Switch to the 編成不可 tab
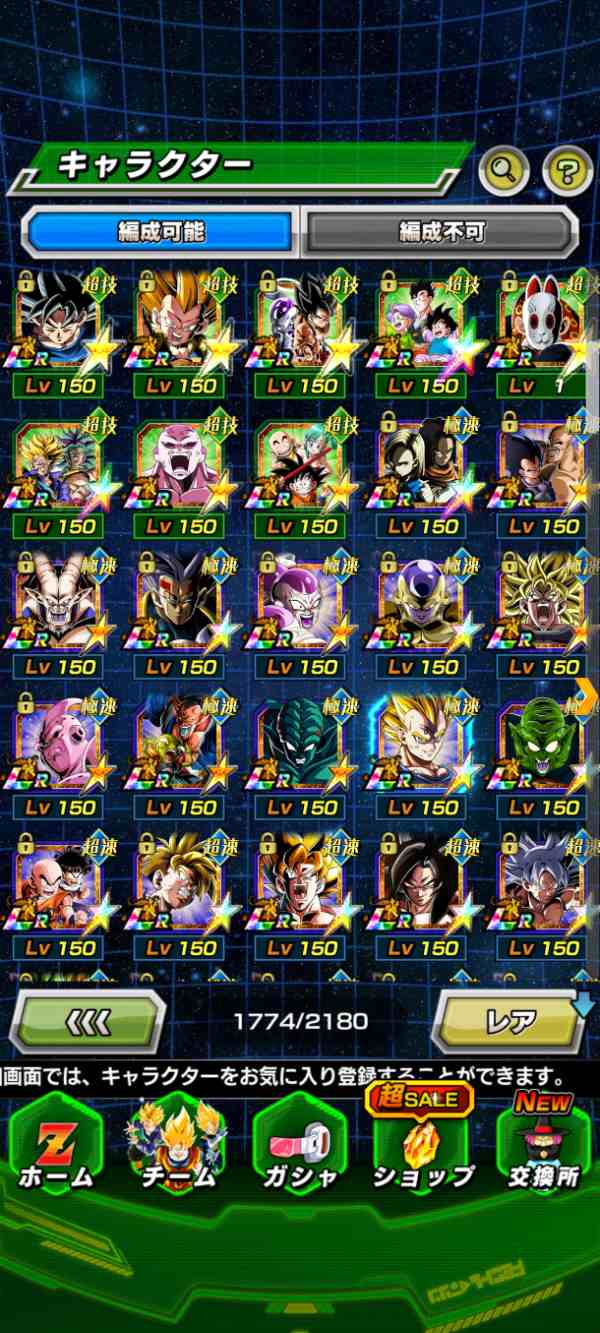This screenshot has width=600, height=1333. click(440, 232)
